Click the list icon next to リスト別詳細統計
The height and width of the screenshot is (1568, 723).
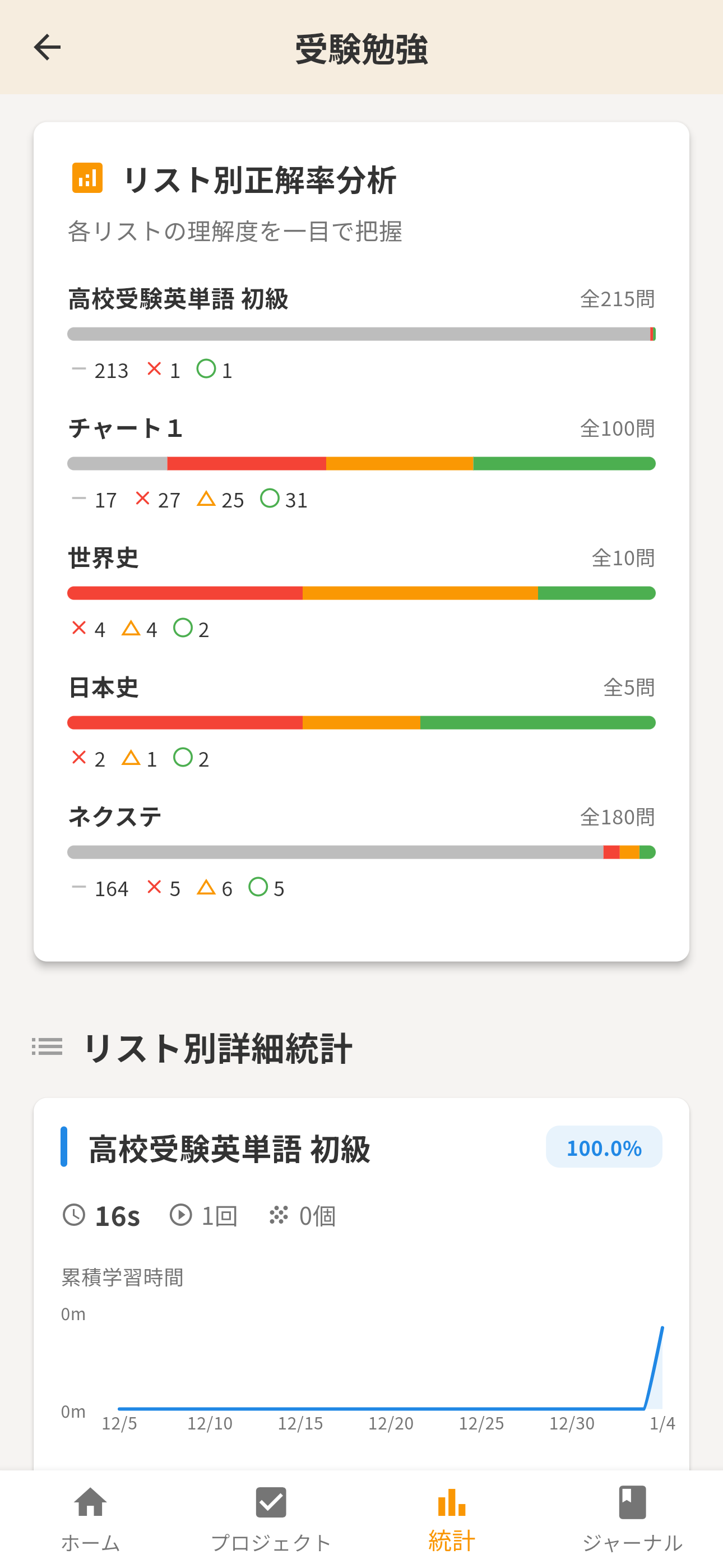(x=45, y=1046)
